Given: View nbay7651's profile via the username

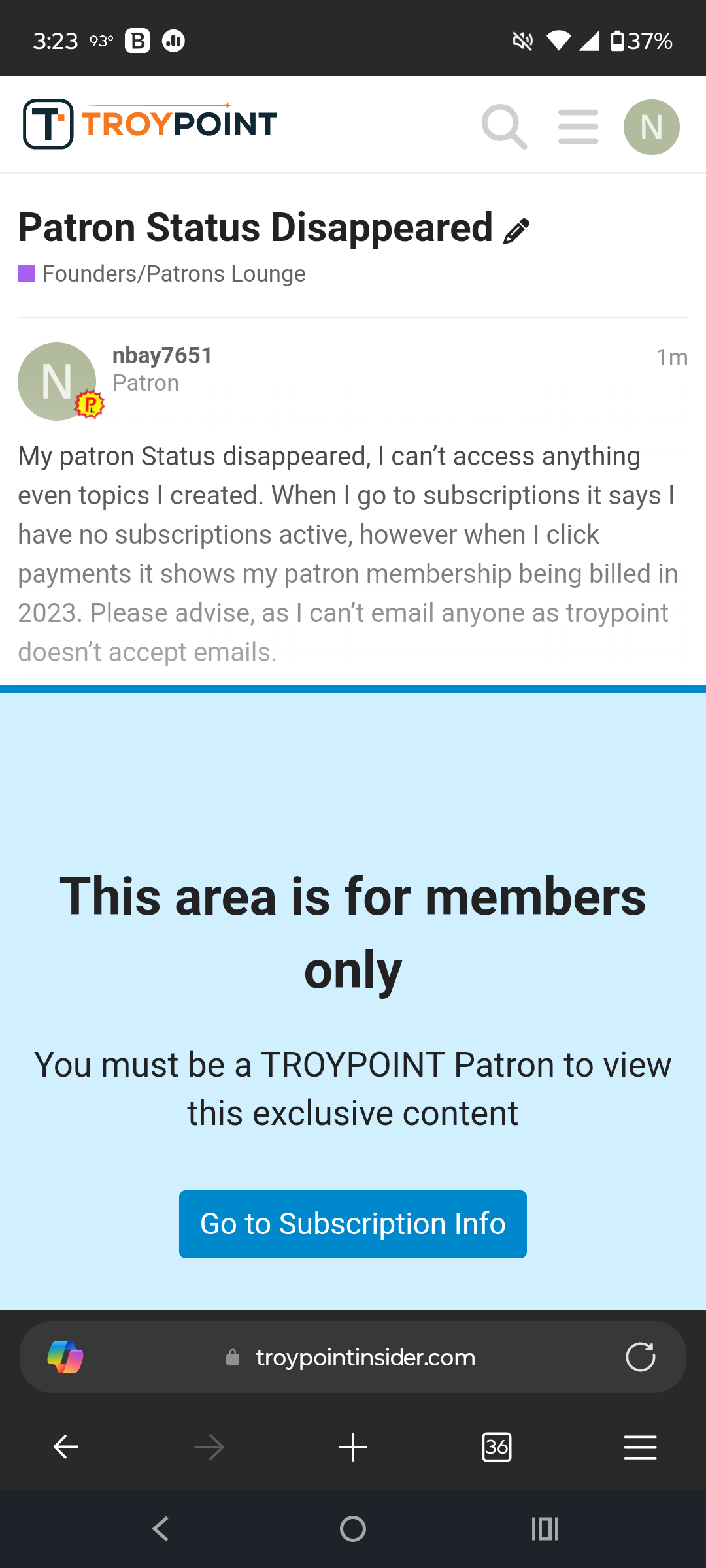Looking at the screenshot, I should [162, 355].
